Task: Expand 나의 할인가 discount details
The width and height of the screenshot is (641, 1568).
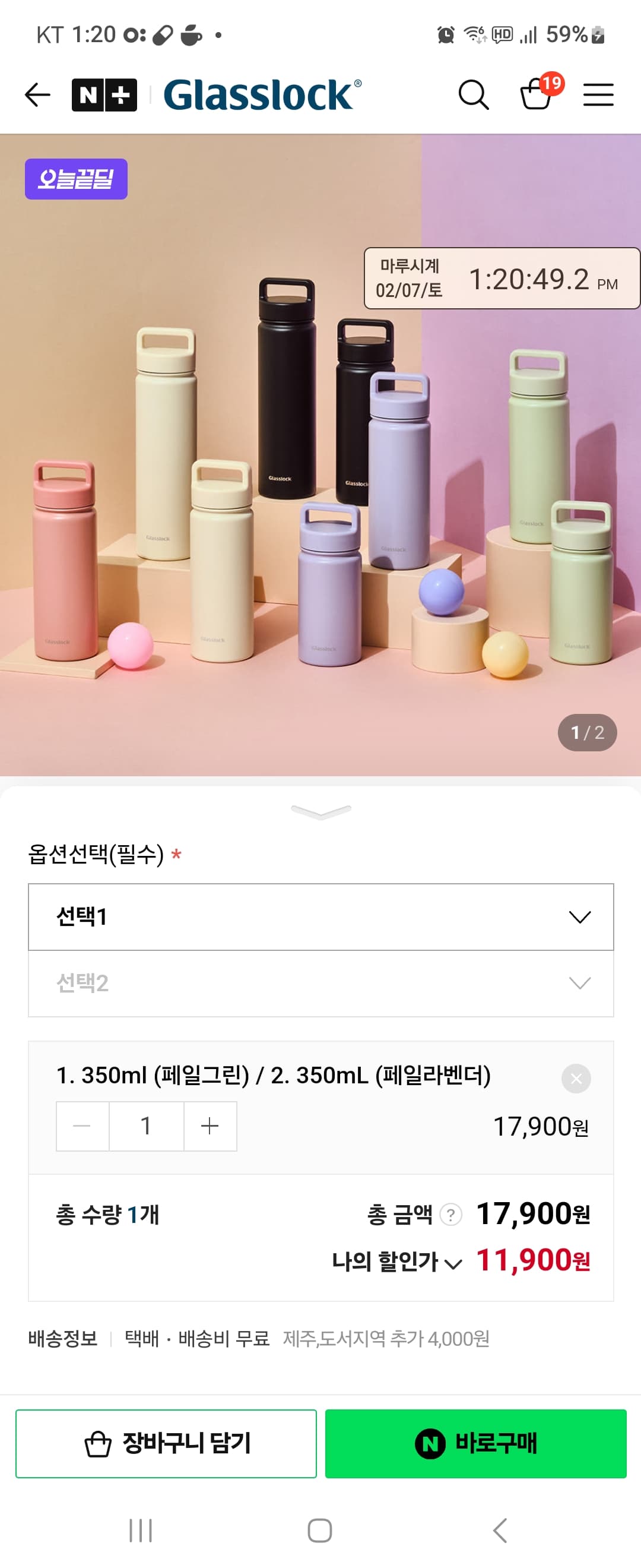Action: point(453,1262)
